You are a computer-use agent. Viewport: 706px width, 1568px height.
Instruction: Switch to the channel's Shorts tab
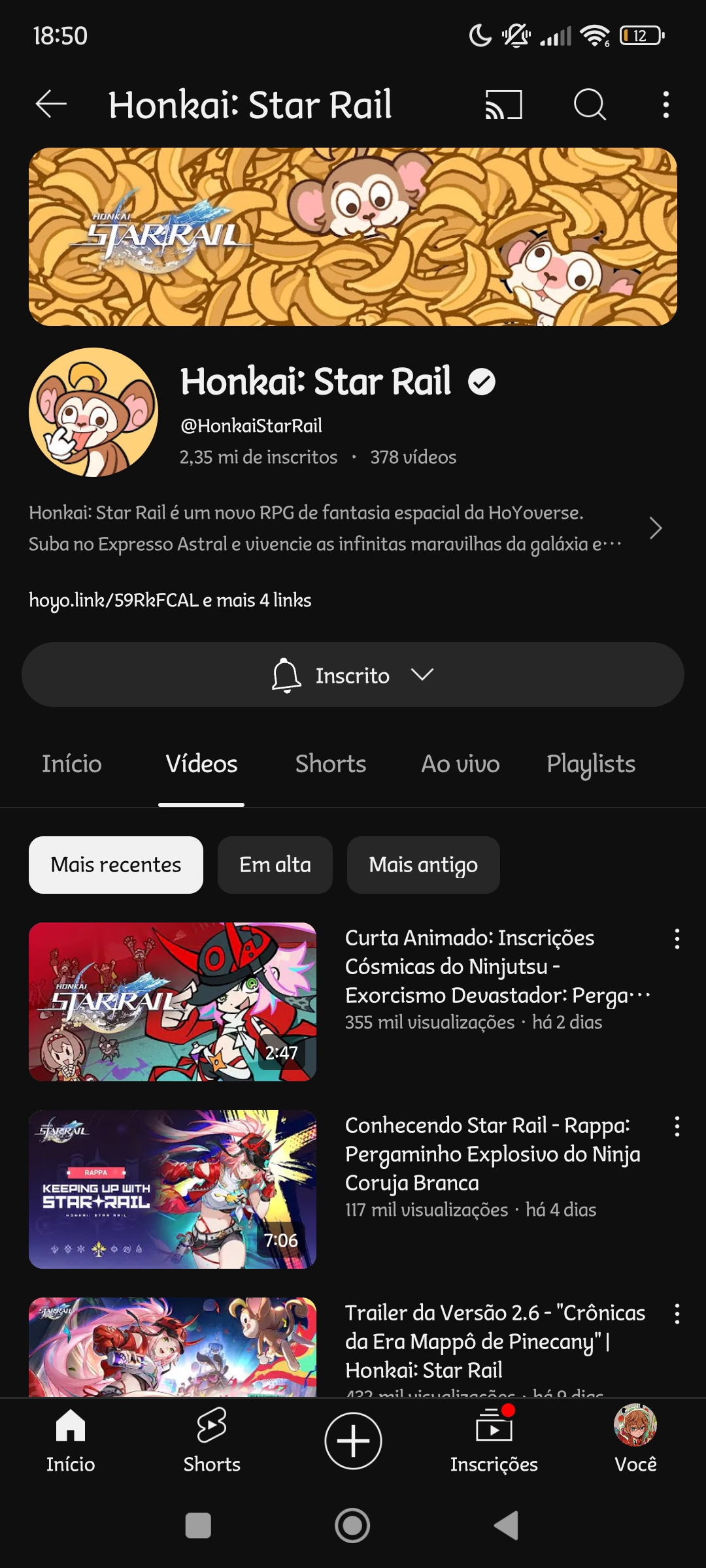coord(330,764)
